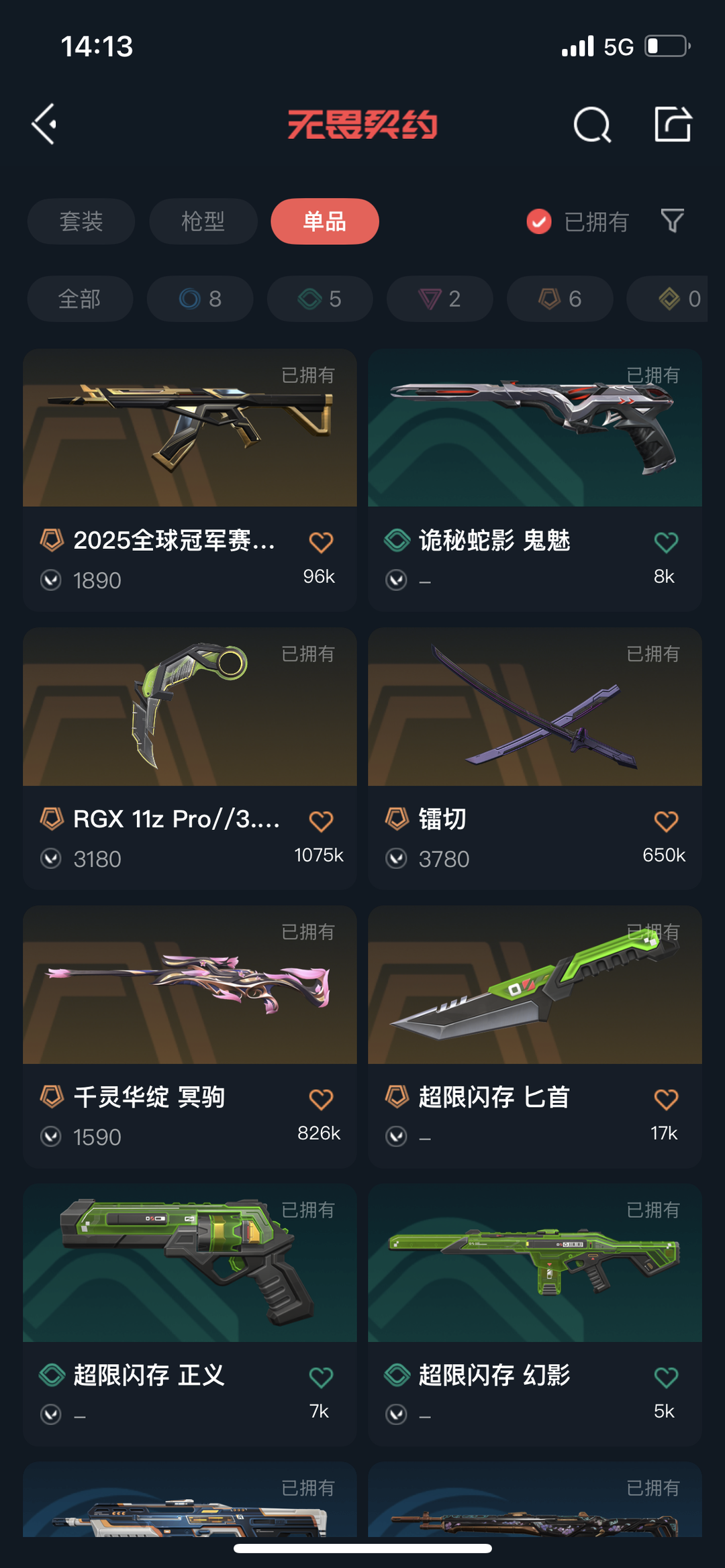Open the filter funnel icon
725x1568 pixels.
tap(672, 221)
